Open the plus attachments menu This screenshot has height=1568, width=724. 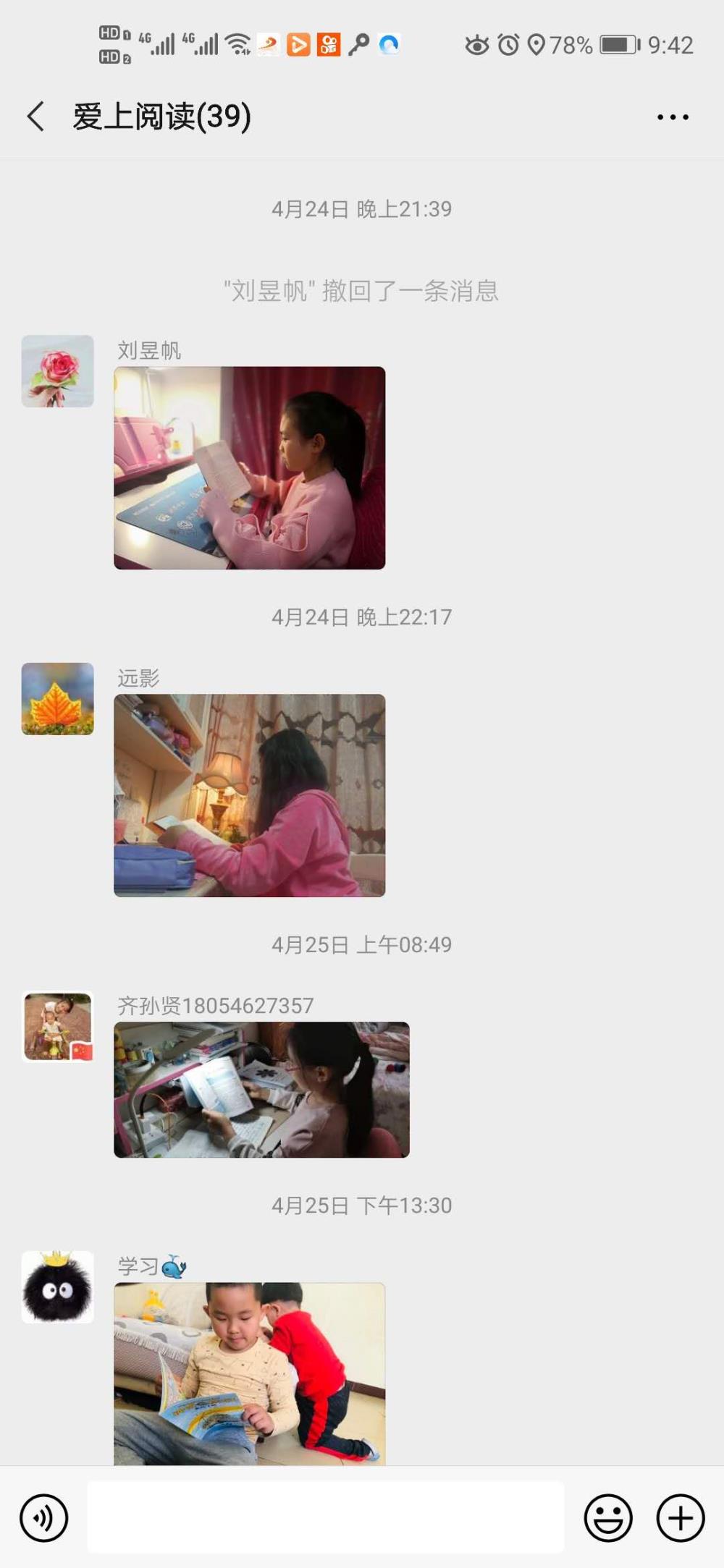coord(681,1517)
